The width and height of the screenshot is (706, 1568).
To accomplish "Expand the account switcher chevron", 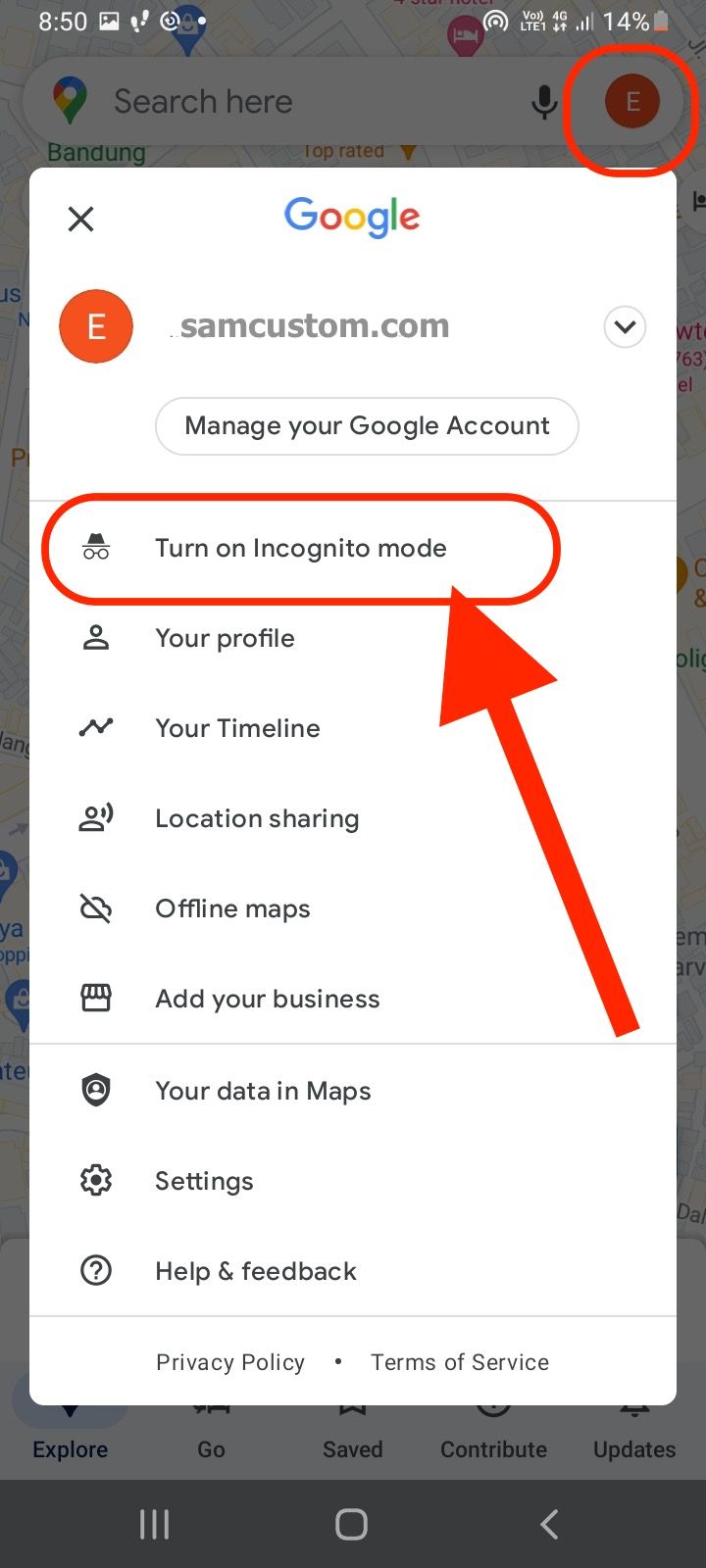I will click(x=625, y=326).
